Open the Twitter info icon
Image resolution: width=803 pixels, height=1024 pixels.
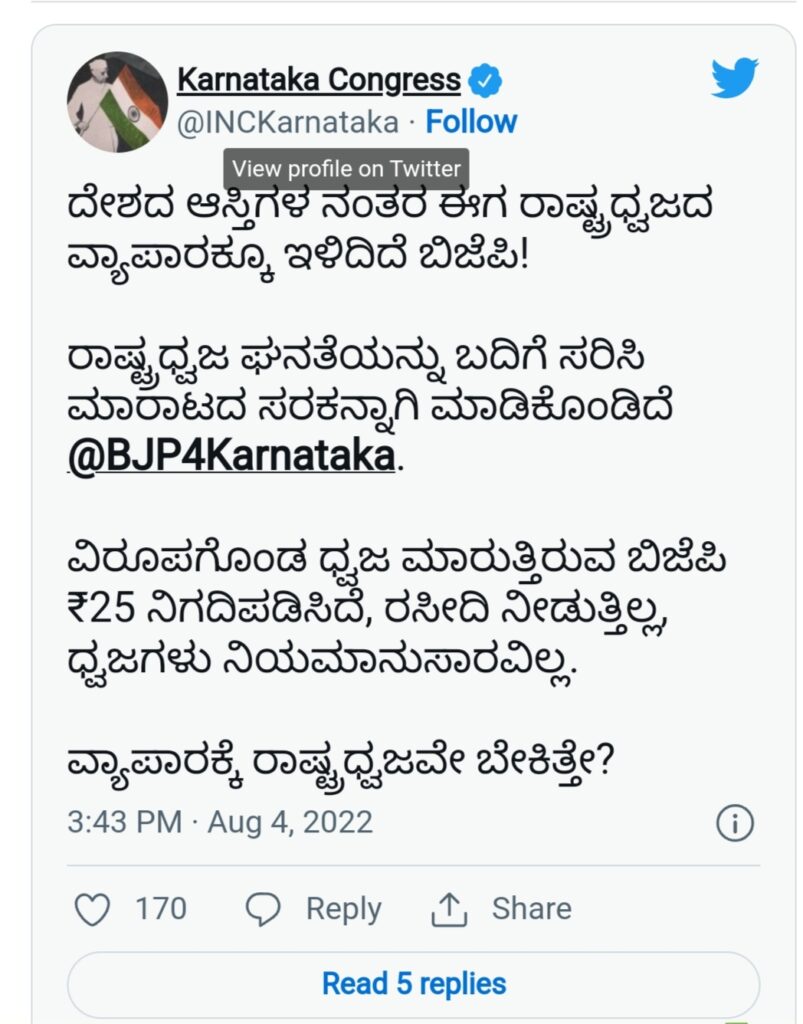[x=734, y=823]
